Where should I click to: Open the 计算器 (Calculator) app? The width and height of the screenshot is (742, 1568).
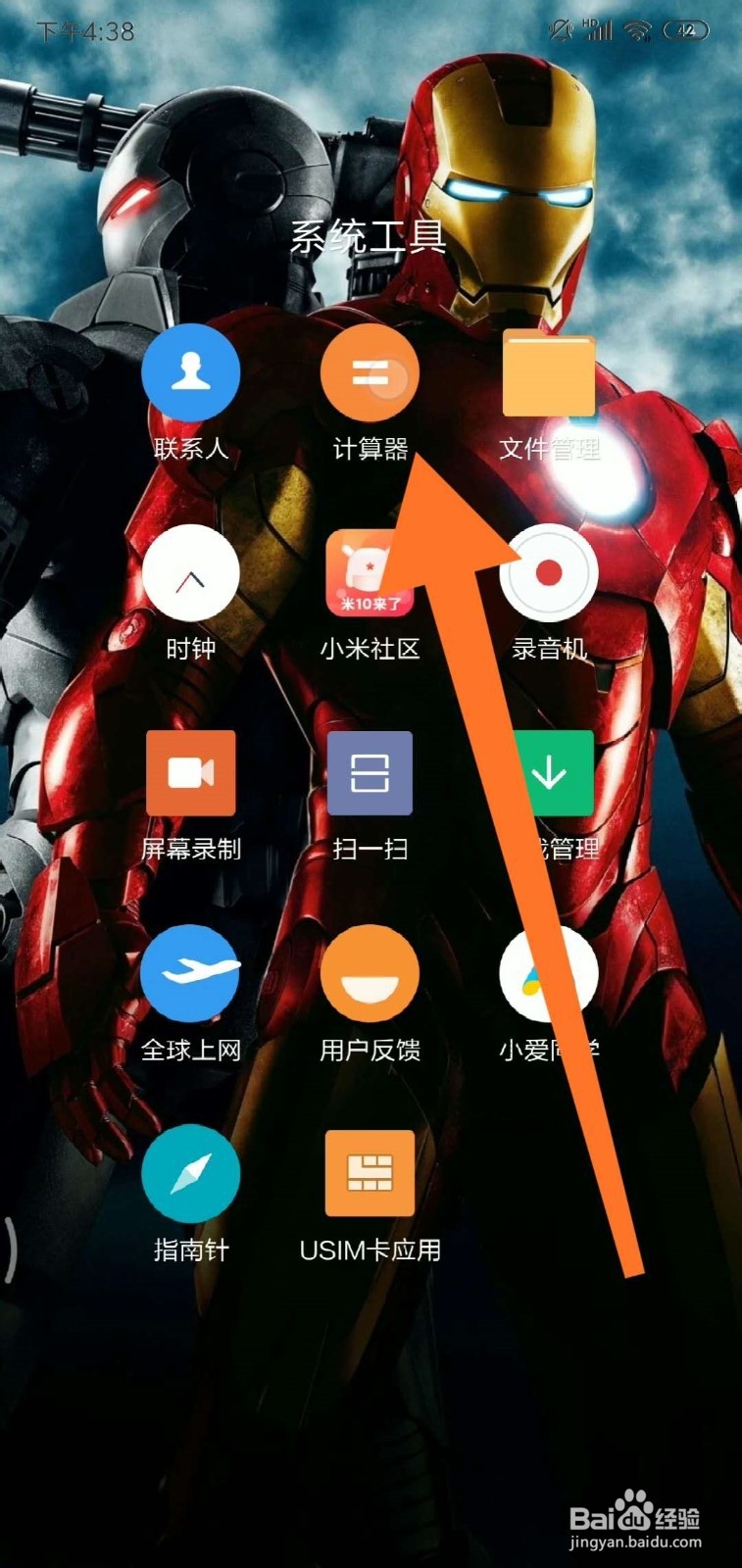pyautogui.click(x=371, y=372)
